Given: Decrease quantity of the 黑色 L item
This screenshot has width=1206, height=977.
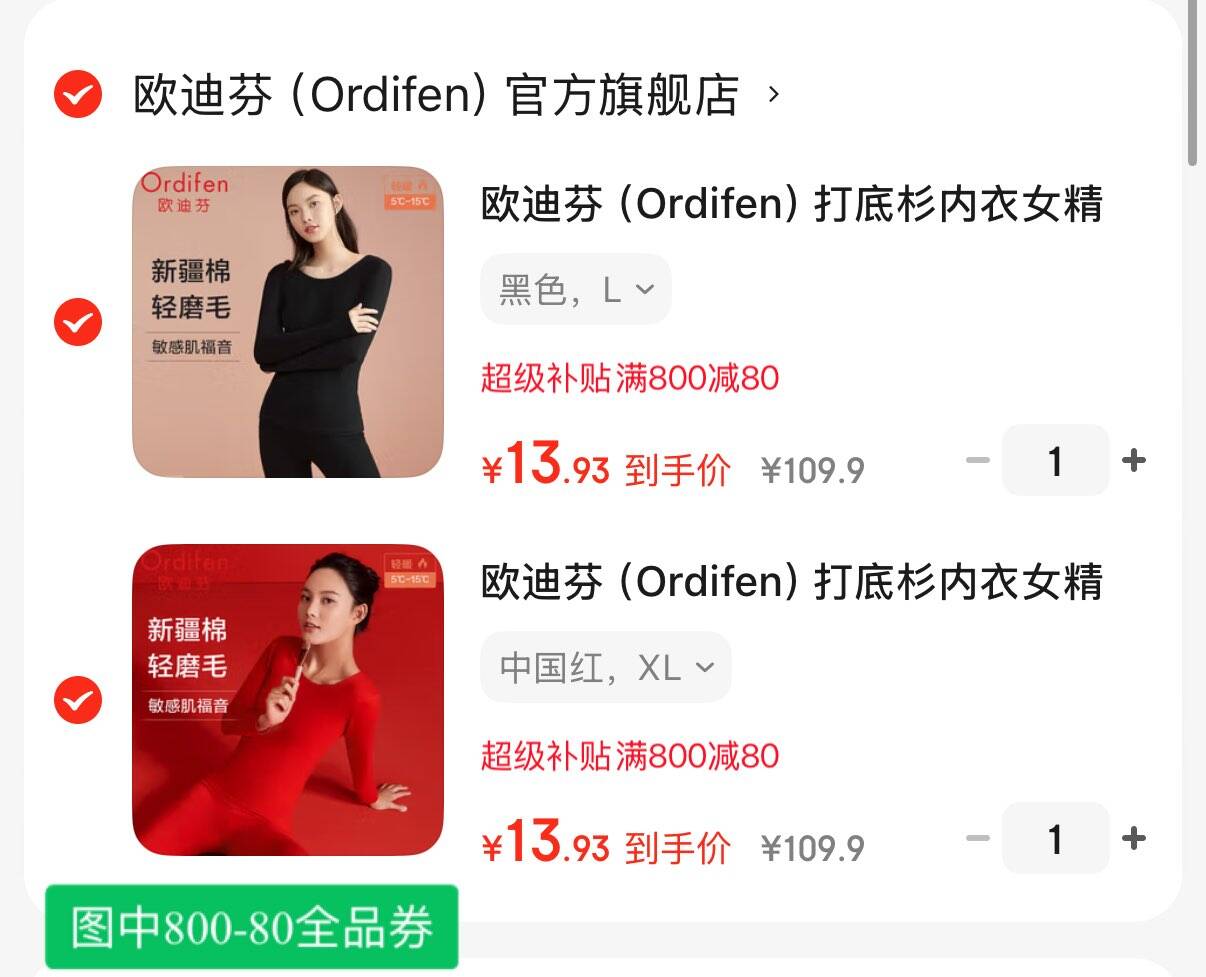Looking at the screenshot, I should pos(978,460).
